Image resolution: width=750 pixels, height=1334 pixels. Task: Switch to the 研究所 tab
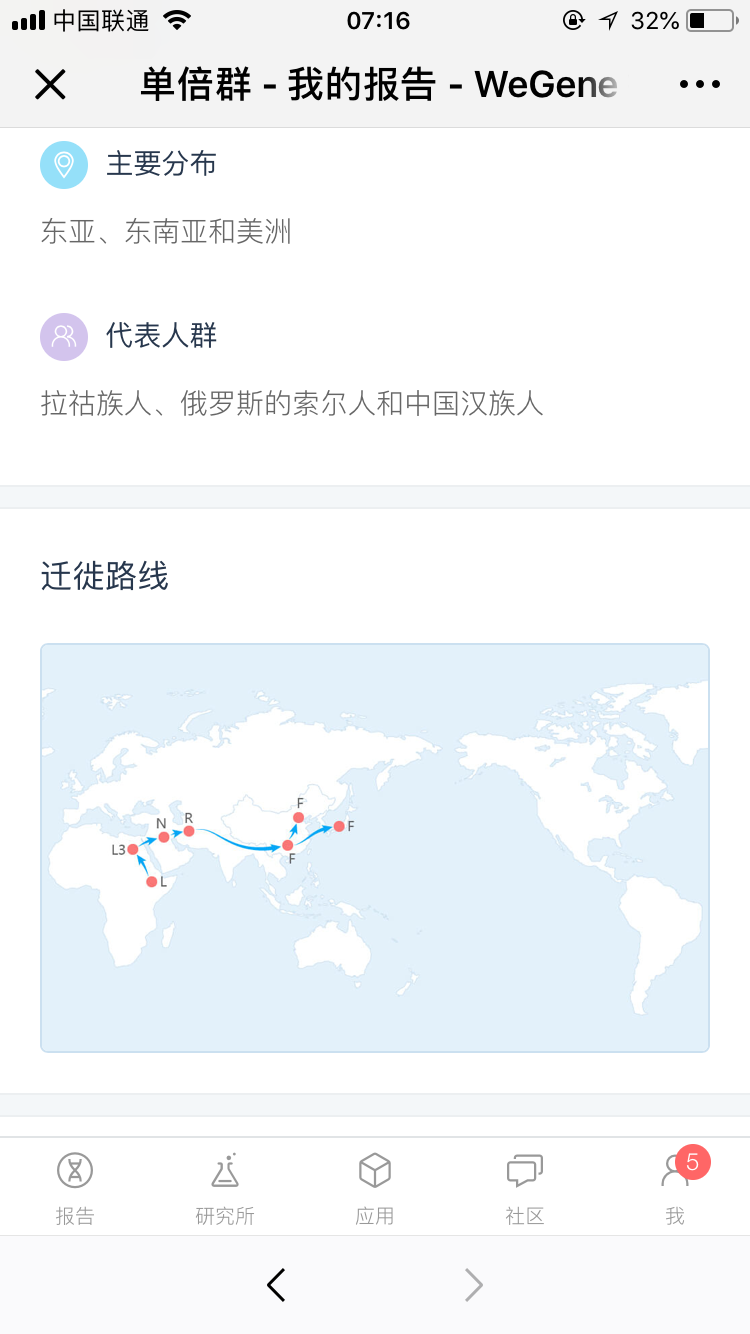click(225, 1188)
